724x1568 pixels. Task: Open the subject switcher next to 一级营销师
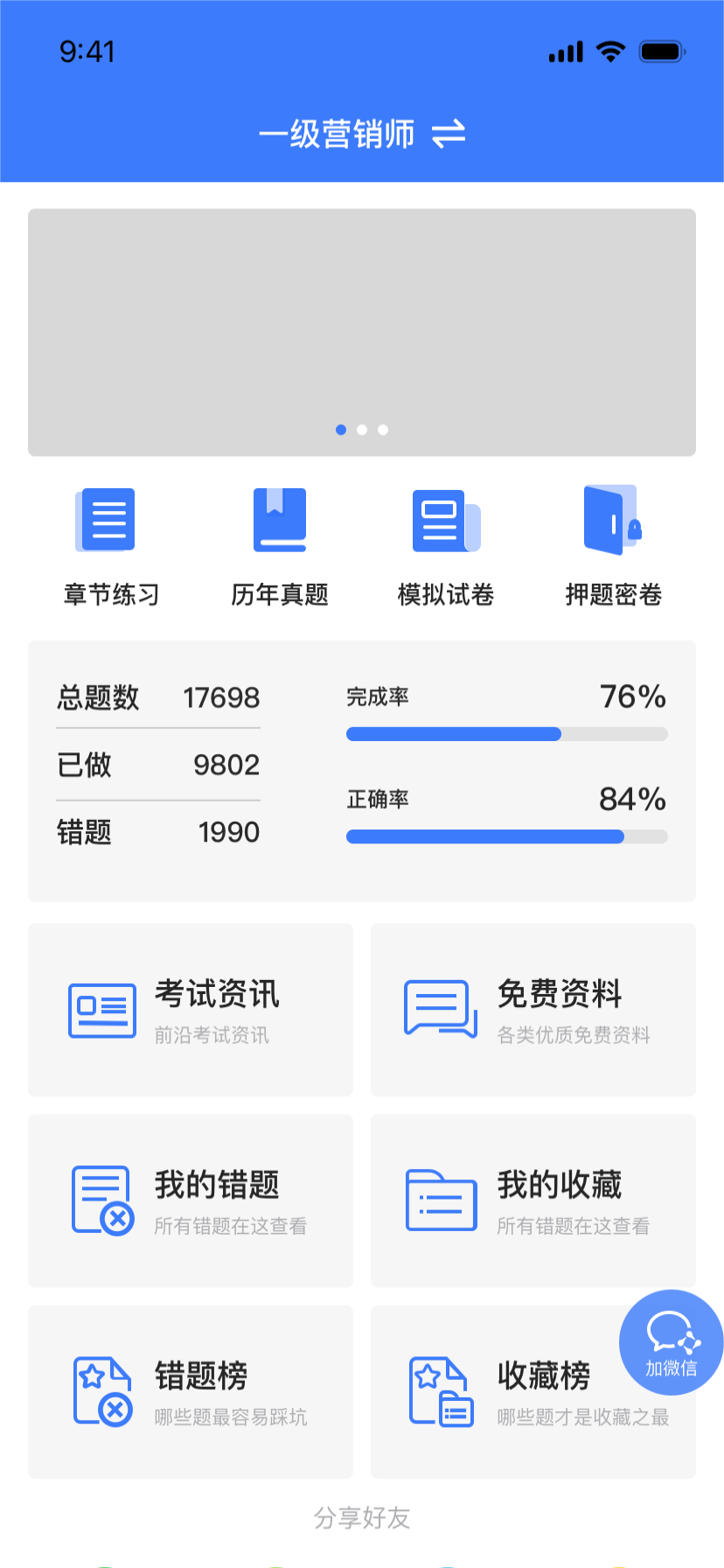[x=450, y=135]
